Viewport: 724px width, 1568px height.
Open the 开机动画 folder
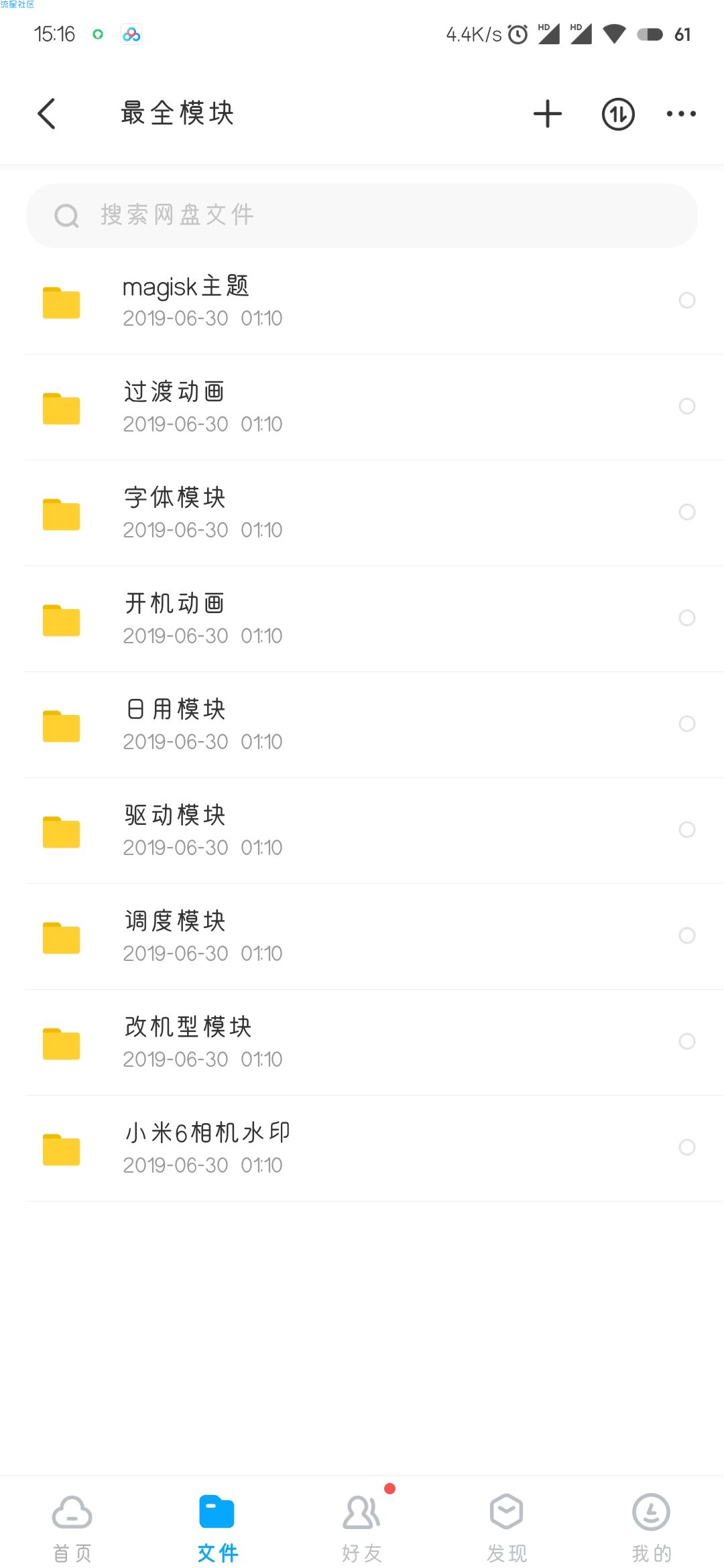click(x=362, y=618)
